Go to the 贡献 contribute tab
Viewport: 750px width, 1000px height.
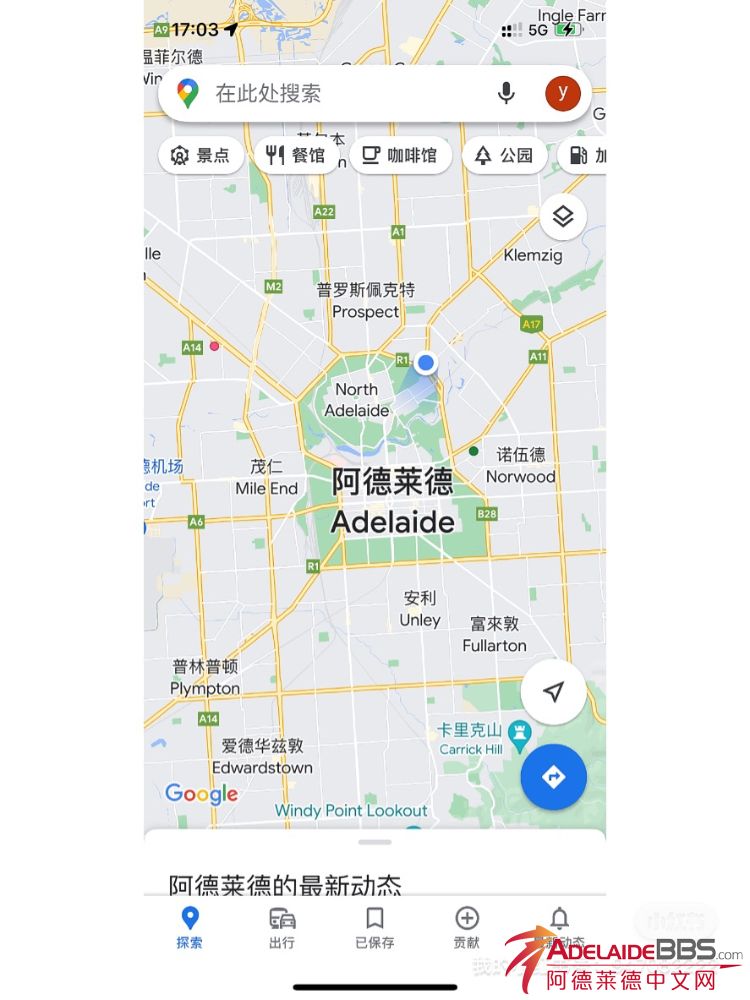[467, 927]
